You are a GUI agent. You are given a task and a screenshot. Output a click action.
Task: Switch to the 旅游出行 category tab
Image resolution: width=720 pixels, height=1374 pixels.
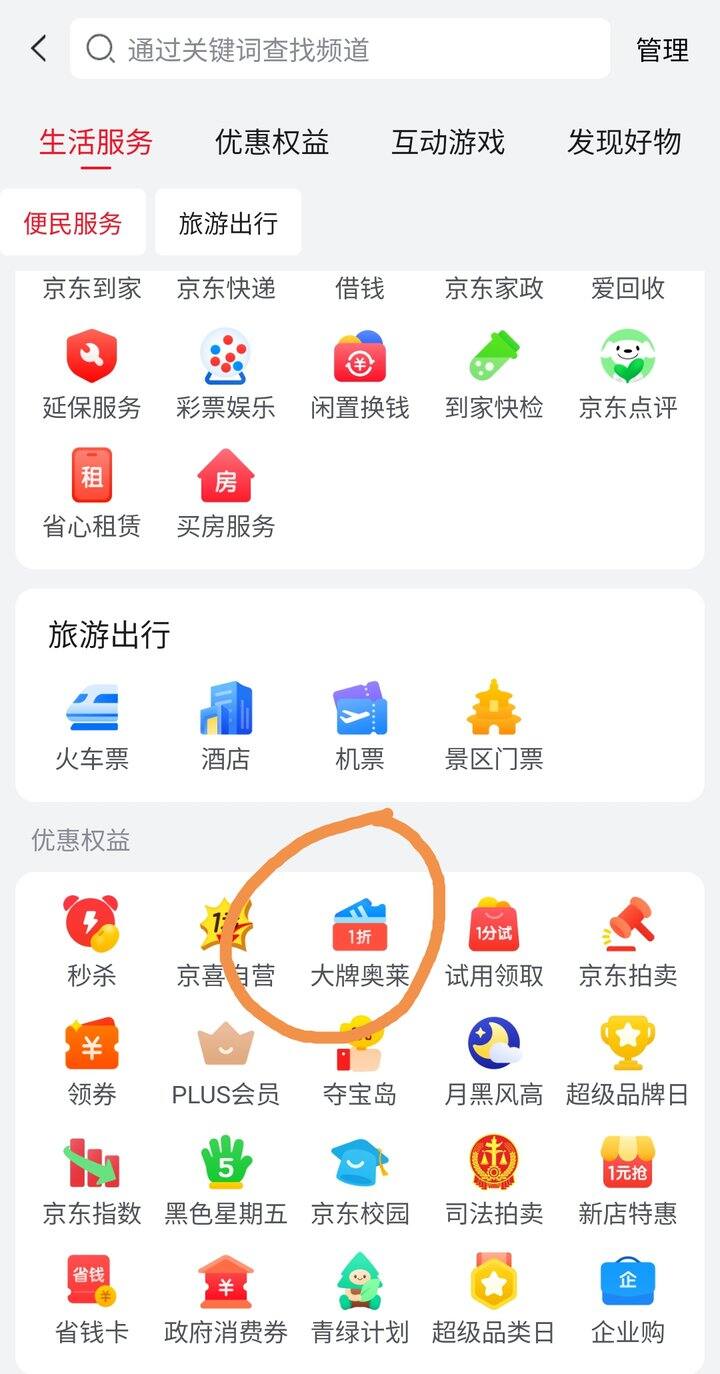(225, 222)
